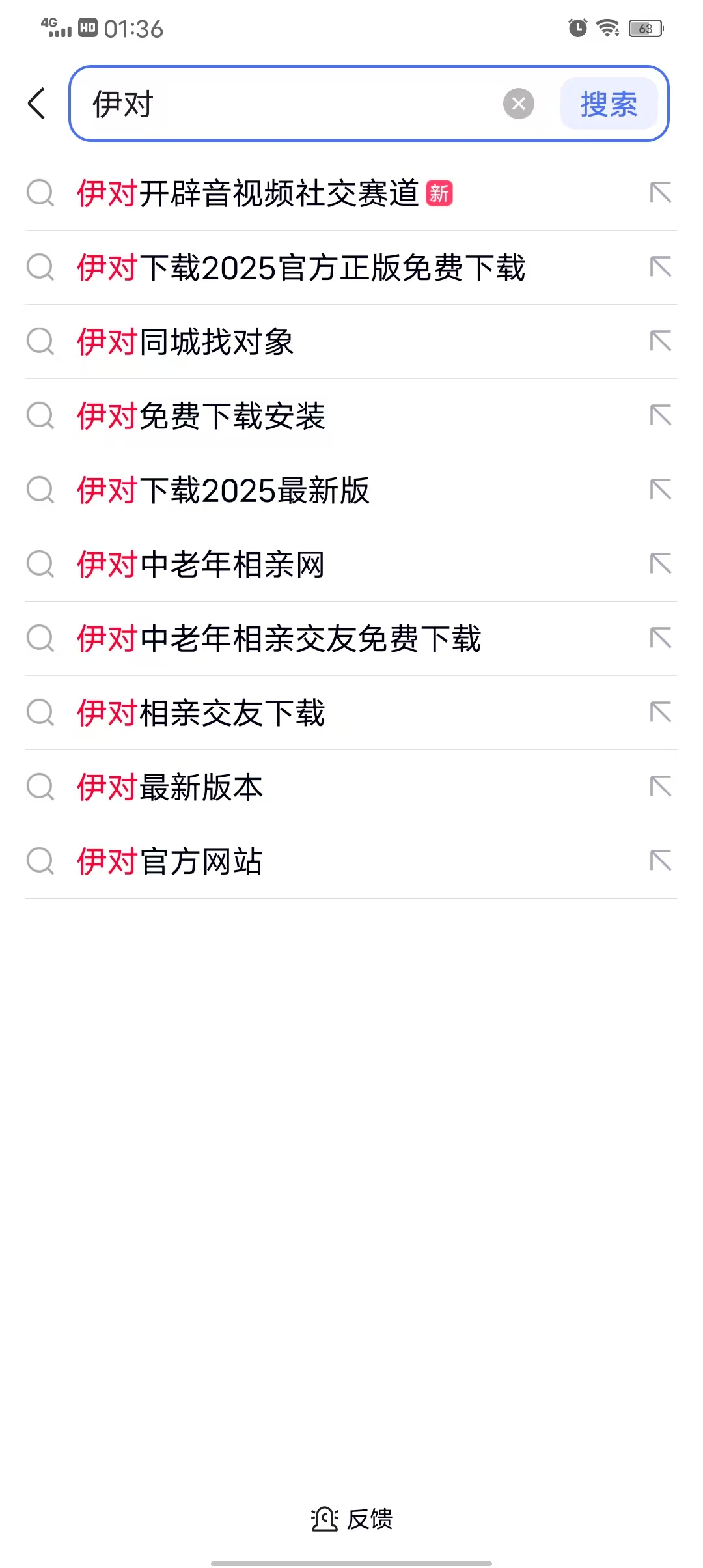Clear the search text with the X icon
The image size is (703, 1568).
(519, 104)
